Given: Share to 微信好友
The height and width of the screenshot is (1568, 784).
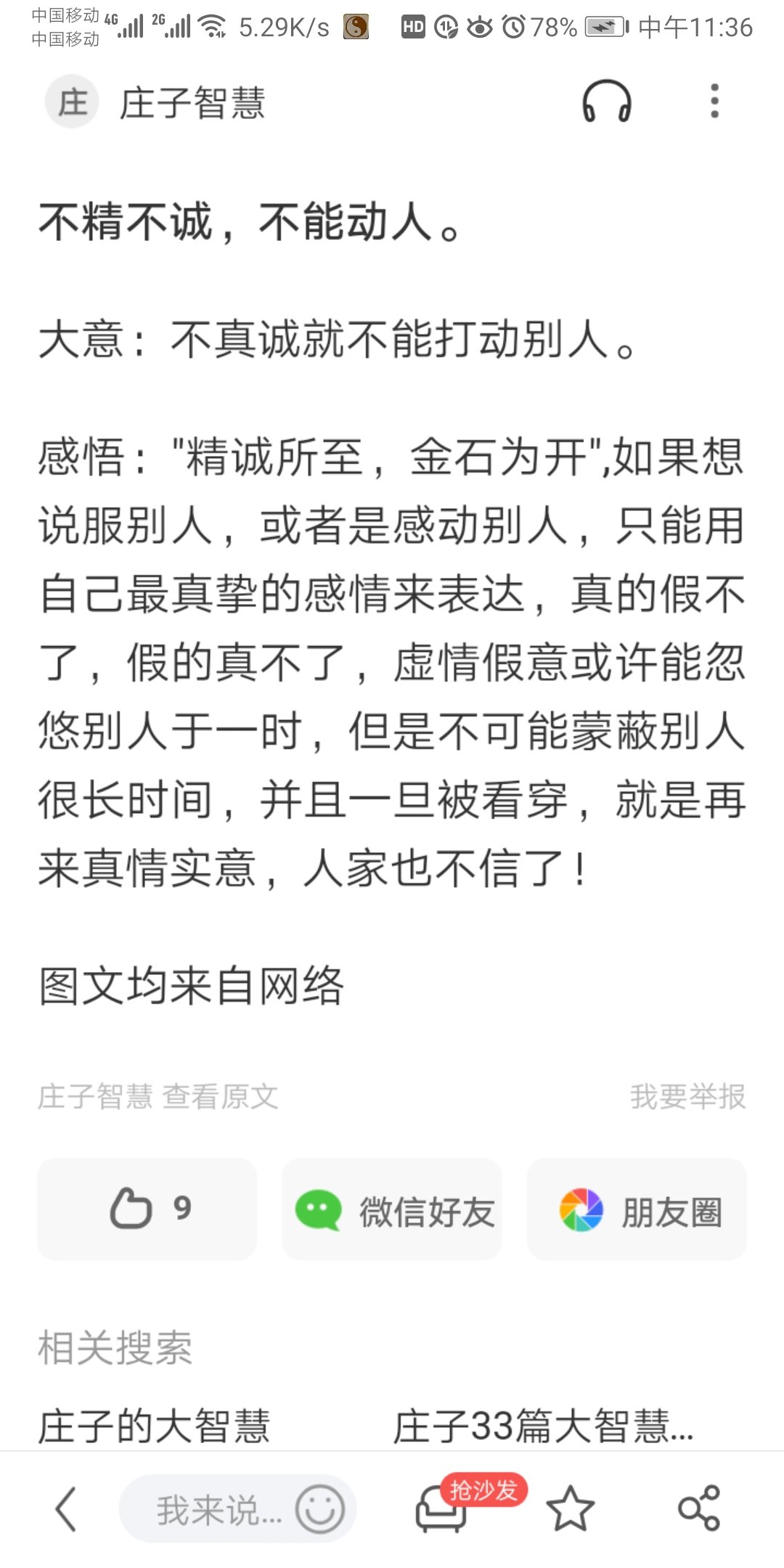Looking at the screenshot, I should click(392, 1211).
